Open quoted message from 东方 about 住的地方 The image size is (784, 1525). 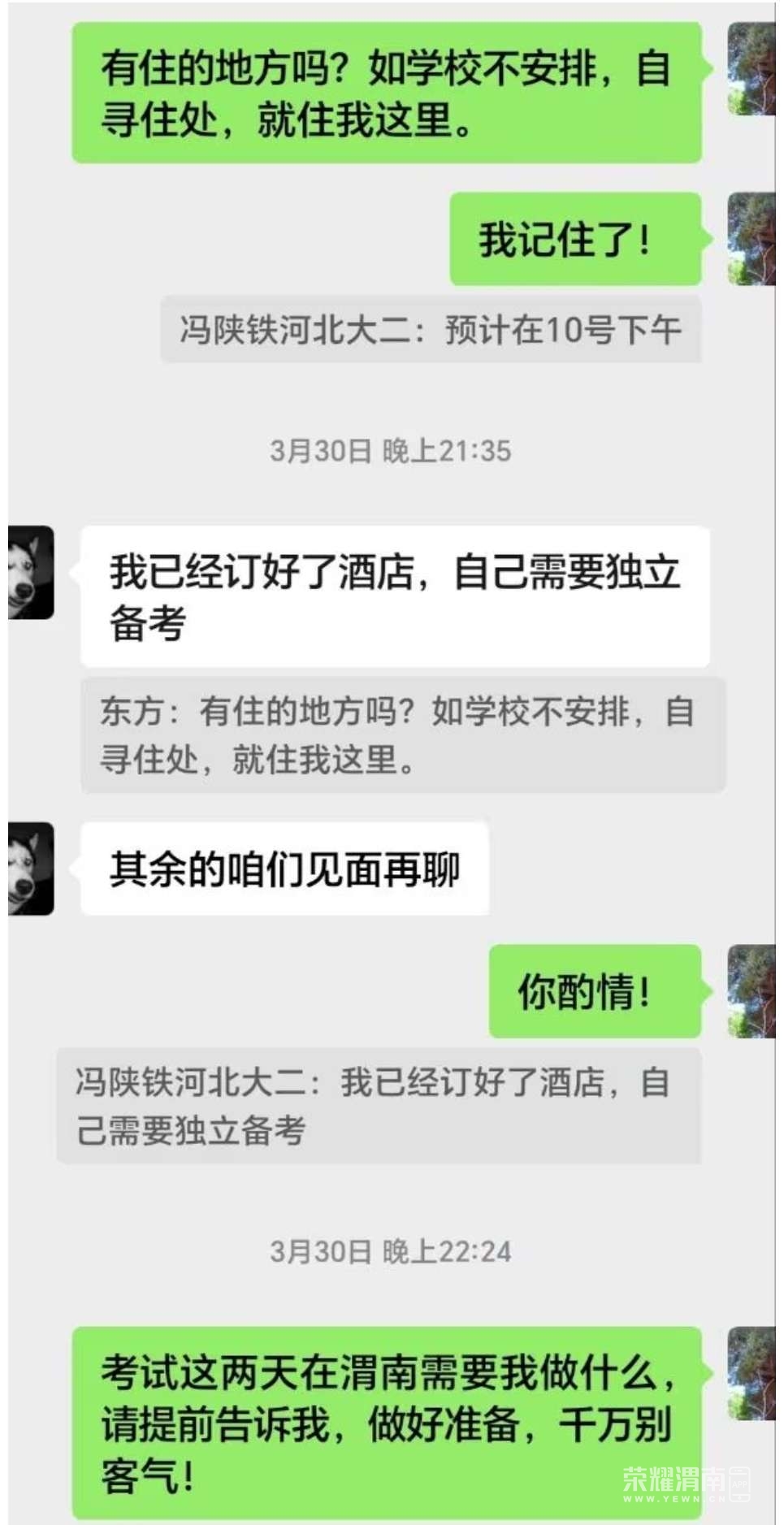coord(402,735)
